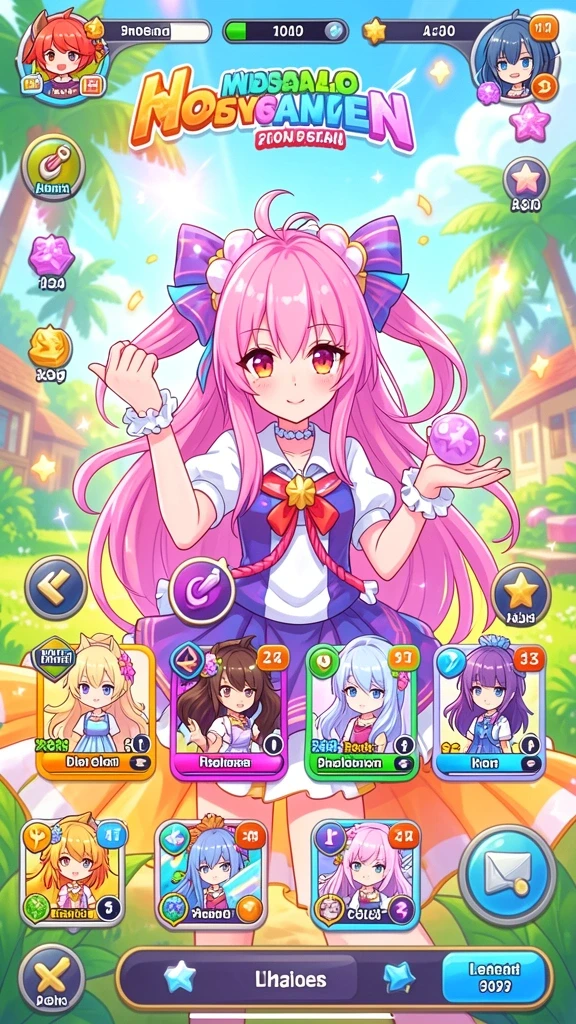Open the blue envelope mail button

pyautogui.click(x=508, y=875)
